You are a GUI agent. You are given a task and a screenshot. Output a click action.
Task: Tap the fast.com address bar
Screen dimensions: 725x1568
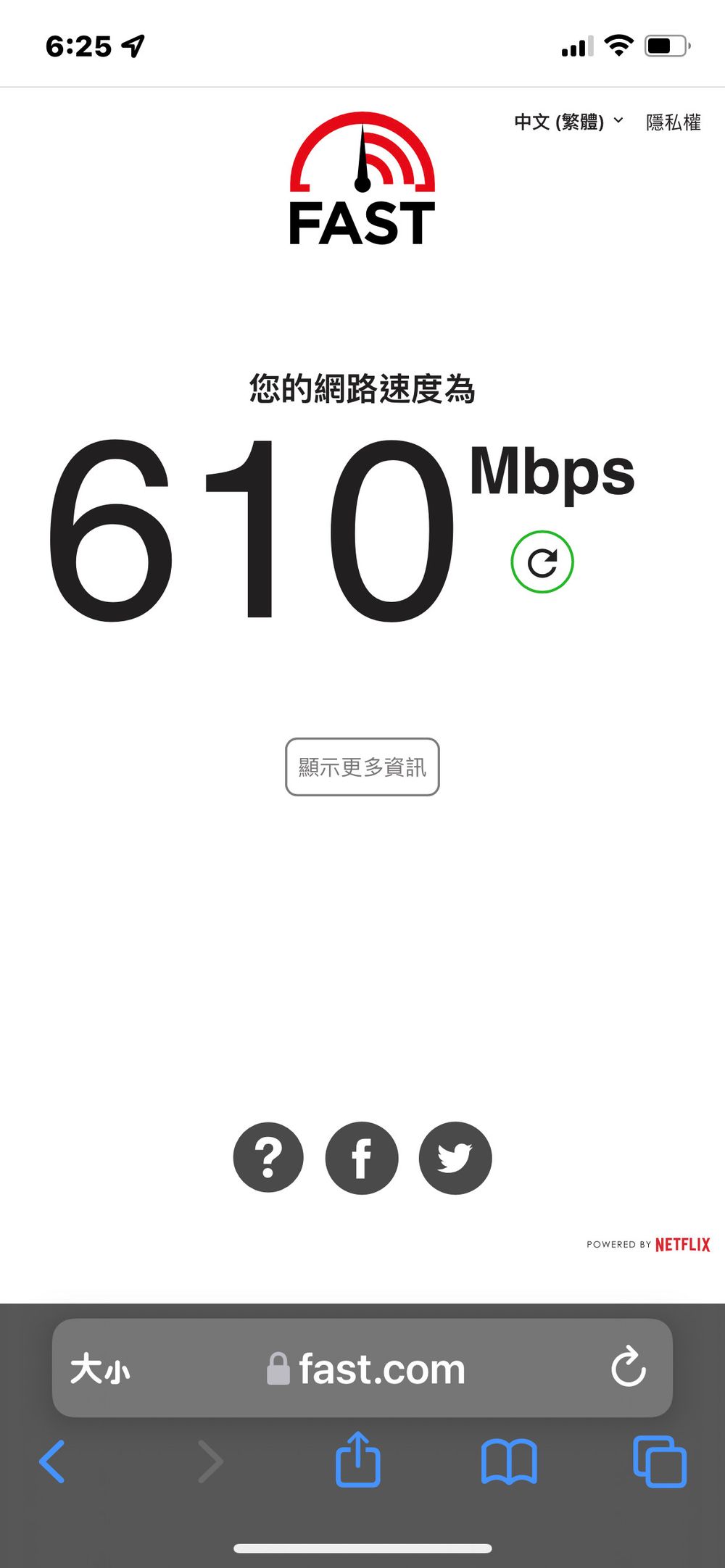367,1369
